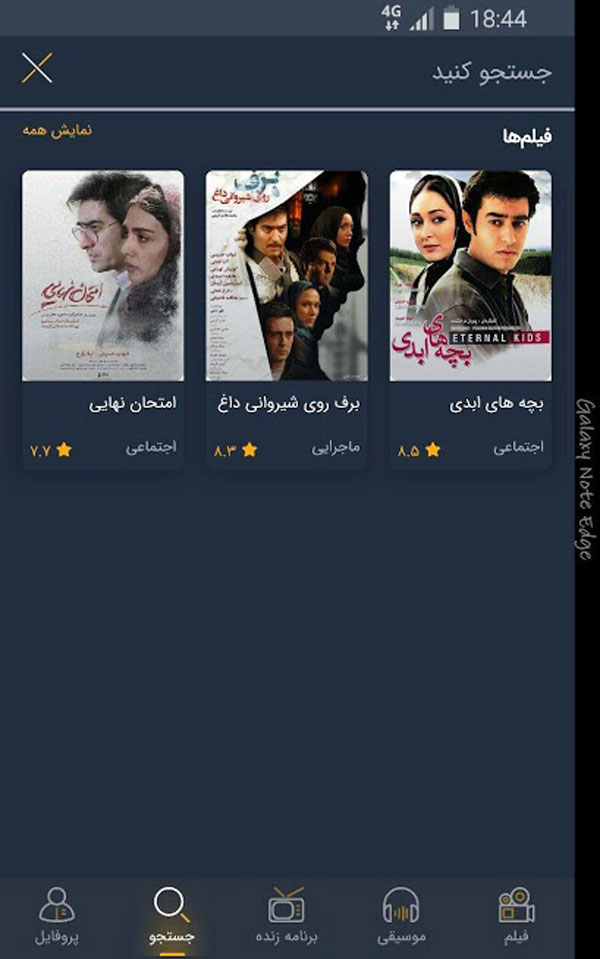Switch to the برنامه زنده tab
Image resolution: width=600 pixels, height=959 pixels.
coord(286,916)
